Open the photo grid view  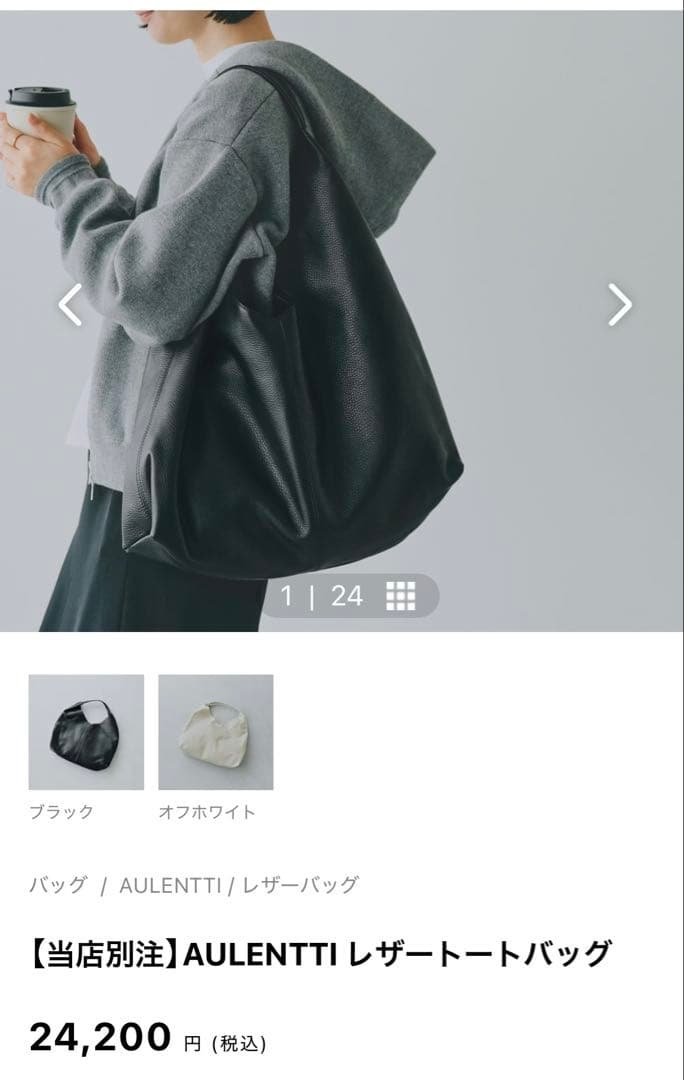tap(400, 595)
